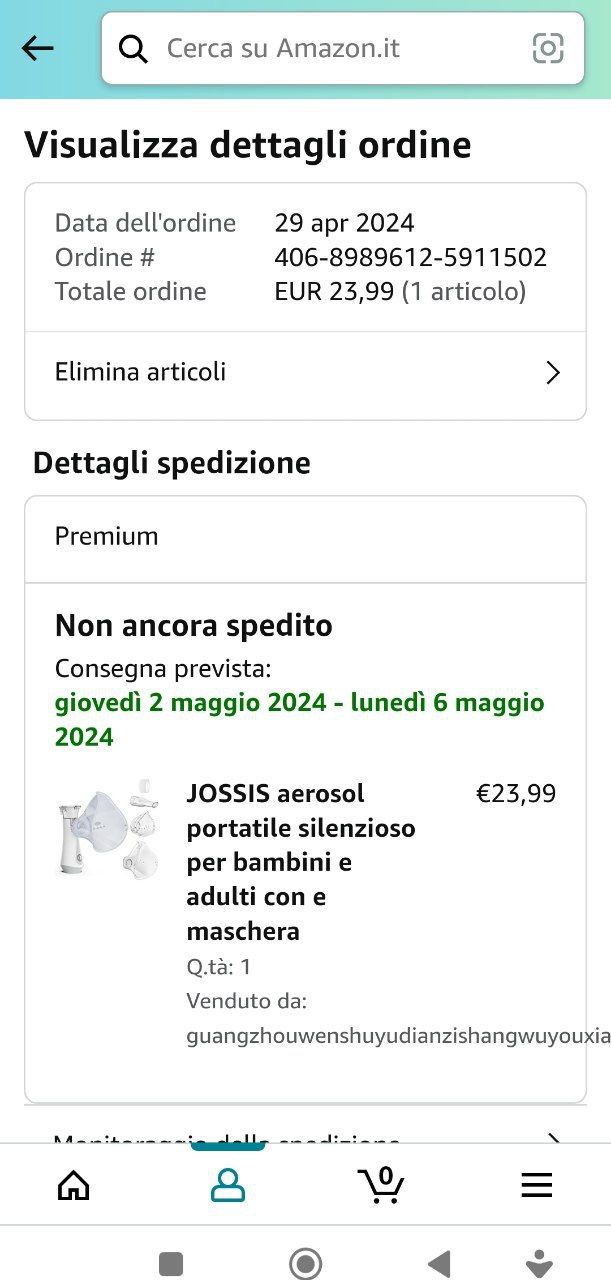The image size is (611, 1280).
Task: Open the JOSSIS aerosol product title
Action: click(x=300, y=861)
